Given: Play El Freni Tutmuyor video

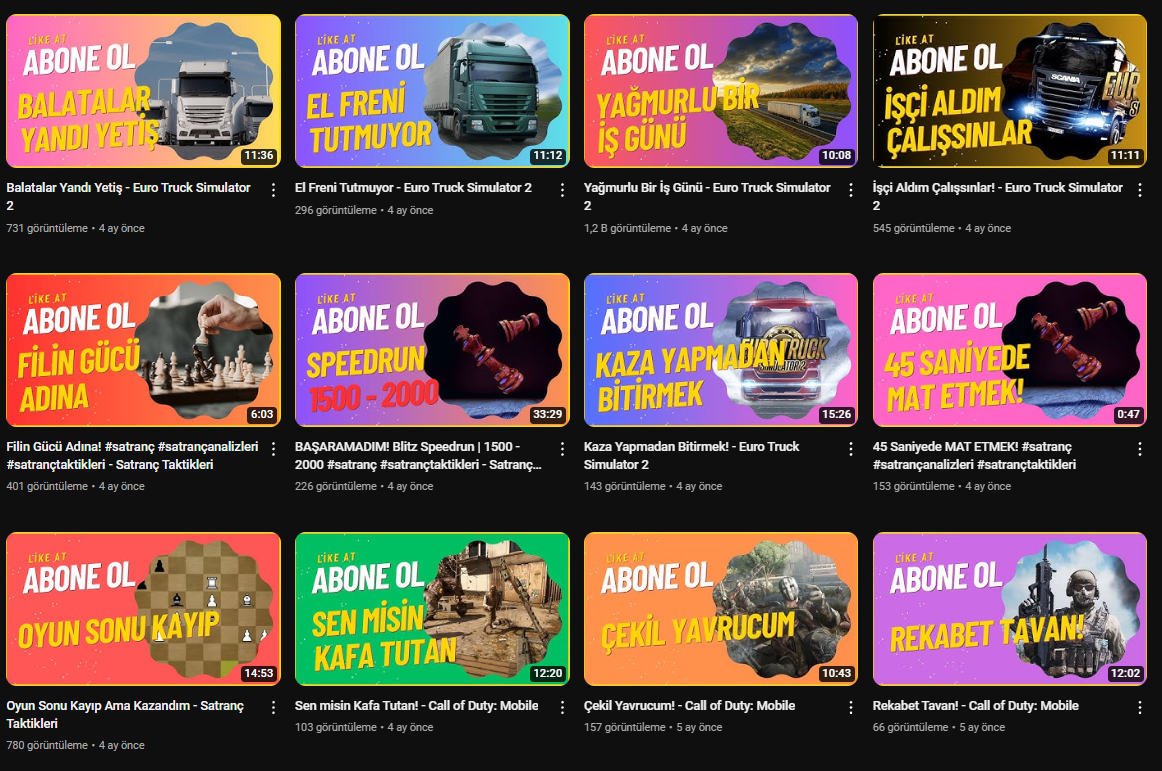Looking at the screenshot, I should [x=432, y=90].
